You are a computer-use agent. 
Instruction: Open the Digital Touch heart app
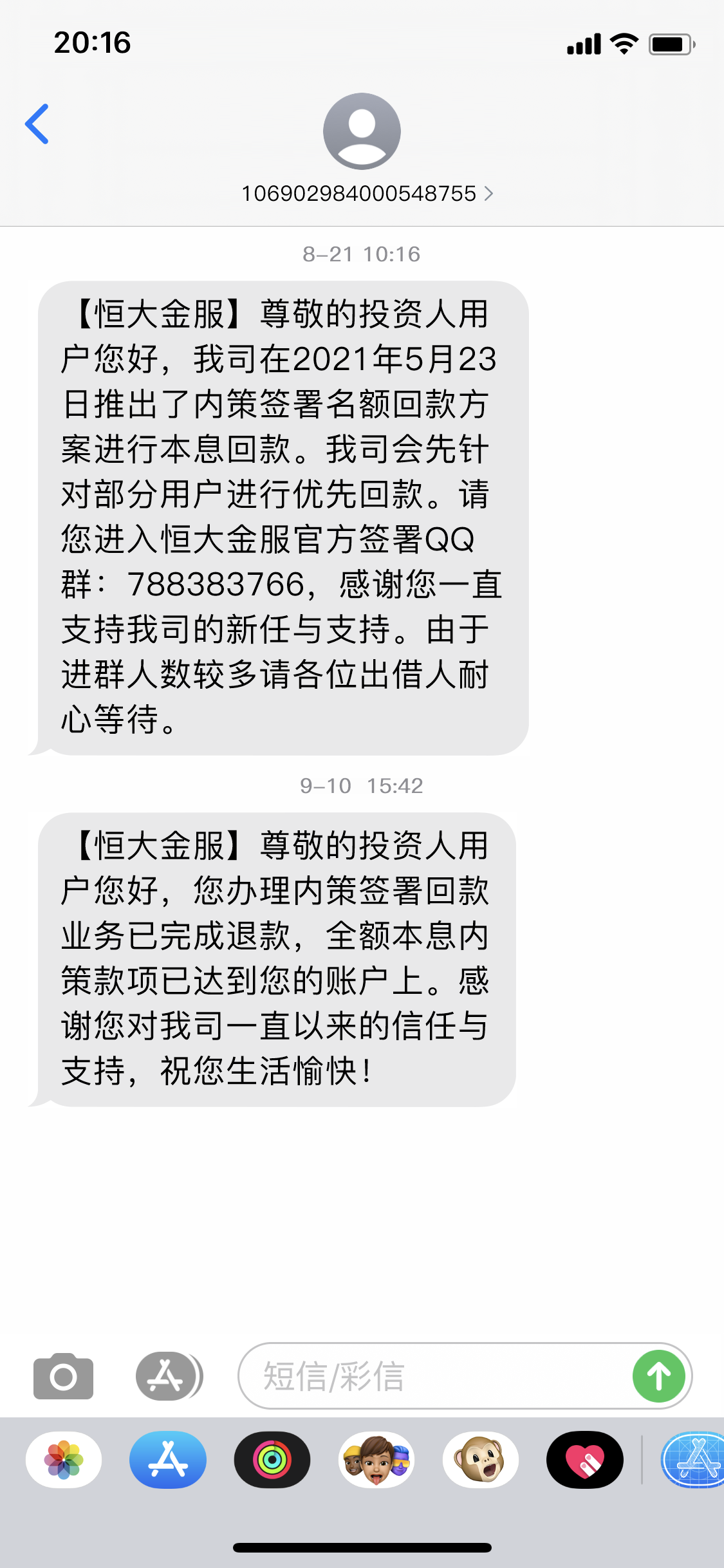(x=585, y=1460)
